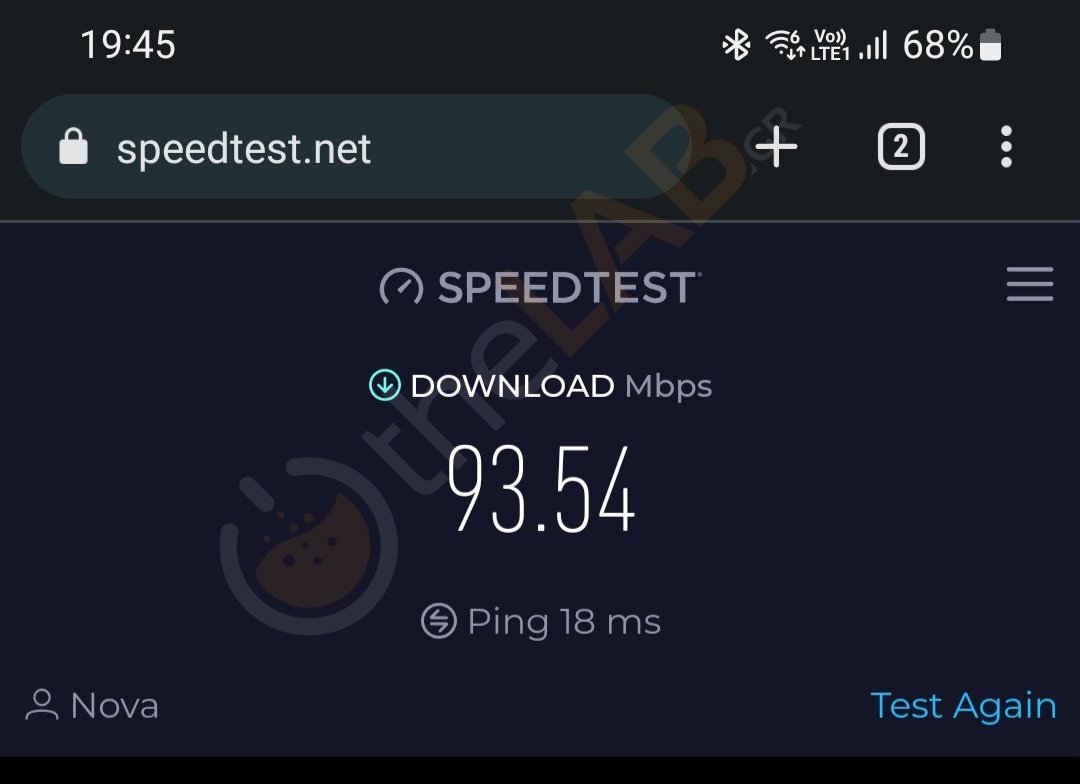Open a new browser tab
This screenshot has width=1080, height=784.
click(776, 148)
